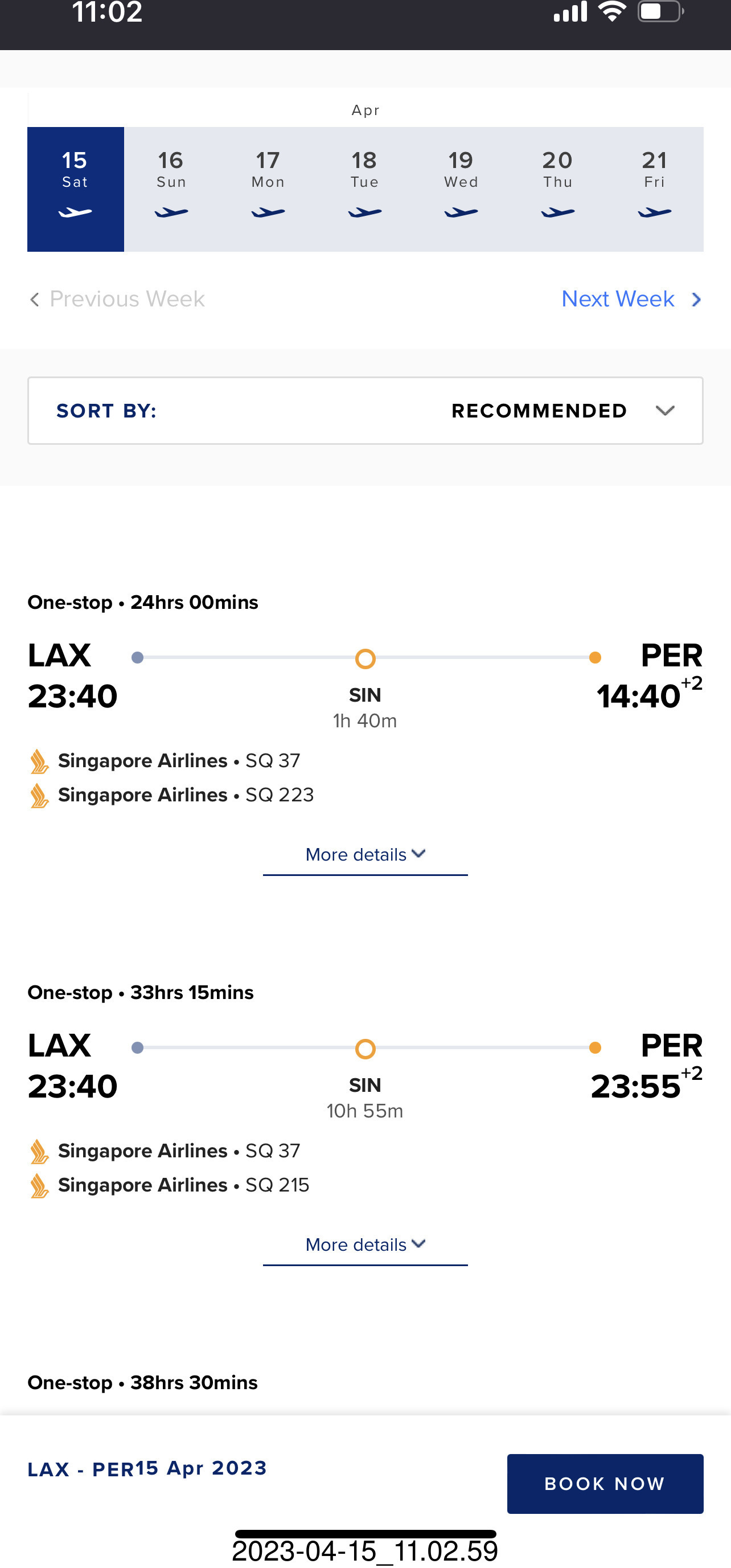
Task: Choose Friday 21 April date
Action: 655,189
